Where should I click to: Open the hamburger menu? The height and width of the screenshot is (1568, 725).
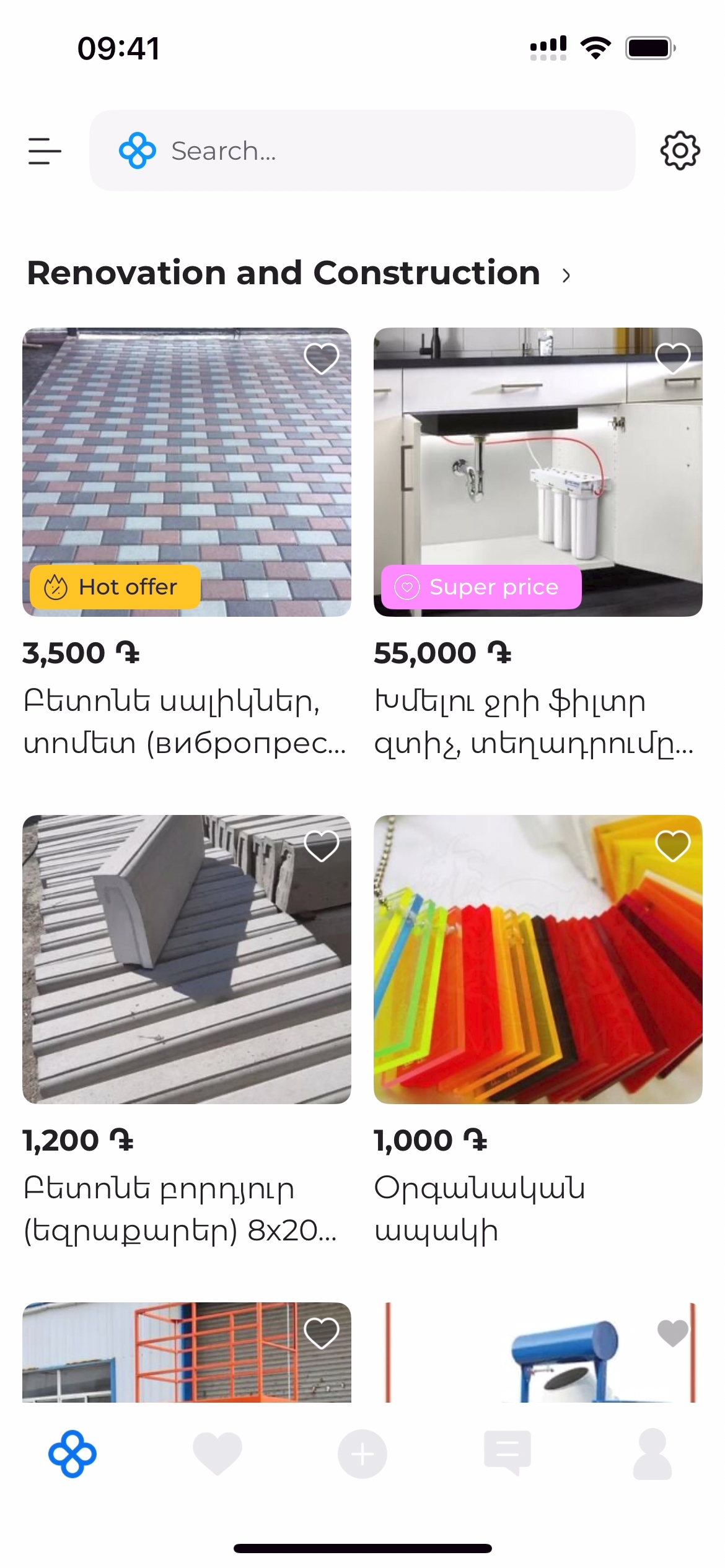pos(45,151)
